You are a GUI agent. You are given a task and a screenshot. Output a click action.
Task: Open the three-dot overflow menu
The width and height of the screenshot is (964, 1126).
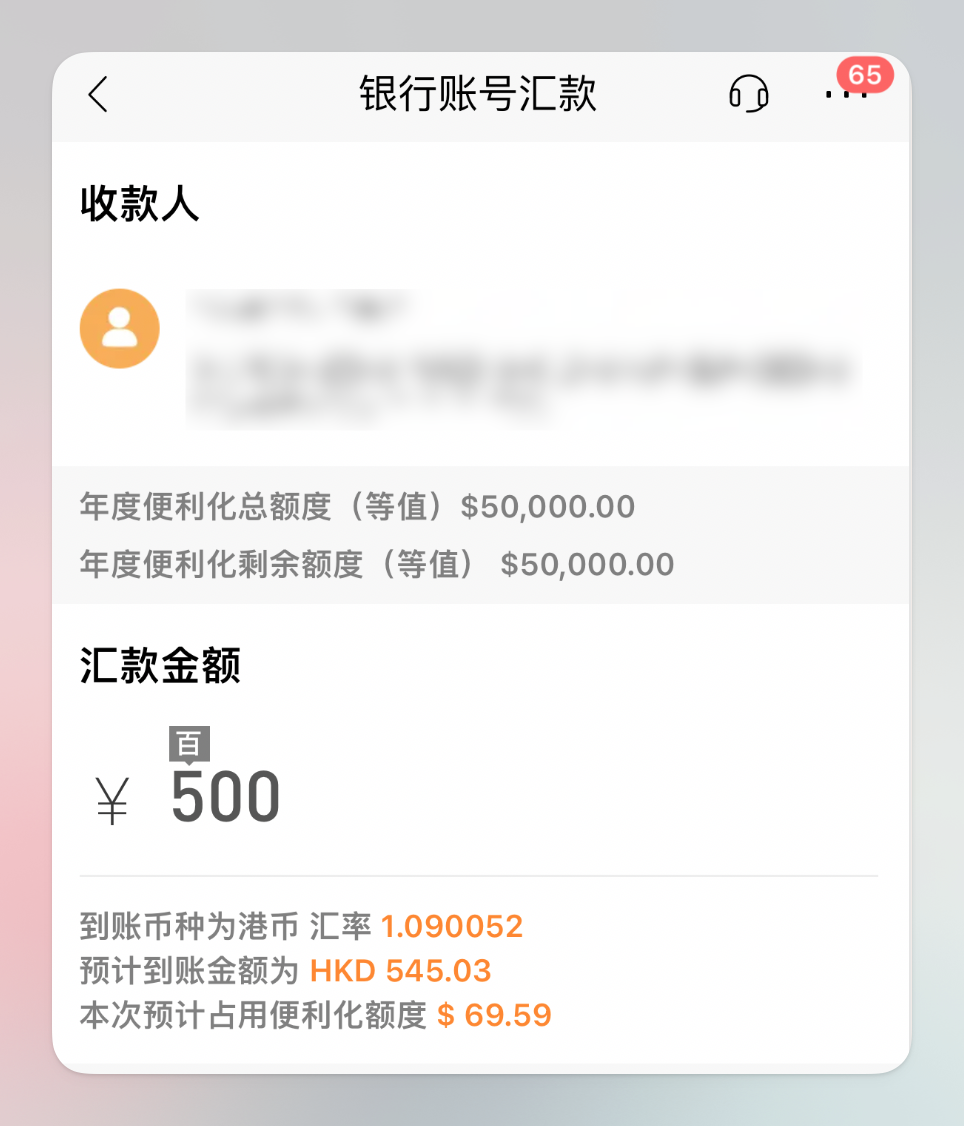[x=845, y=95]
